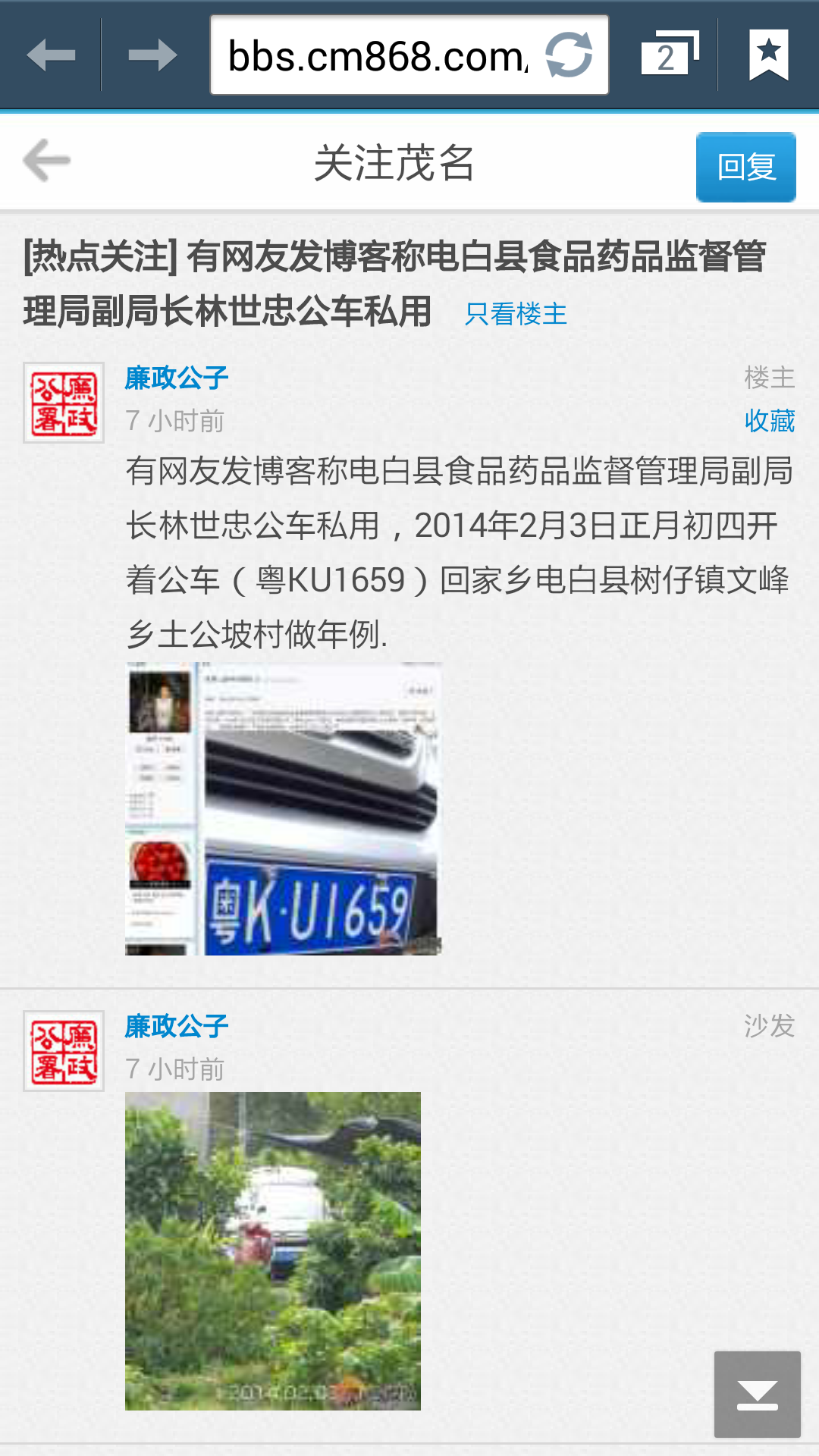Open the browser bookmarks
Viewport: 819px width, 1456px height.
pyautogui.click(x=768, y=55)
